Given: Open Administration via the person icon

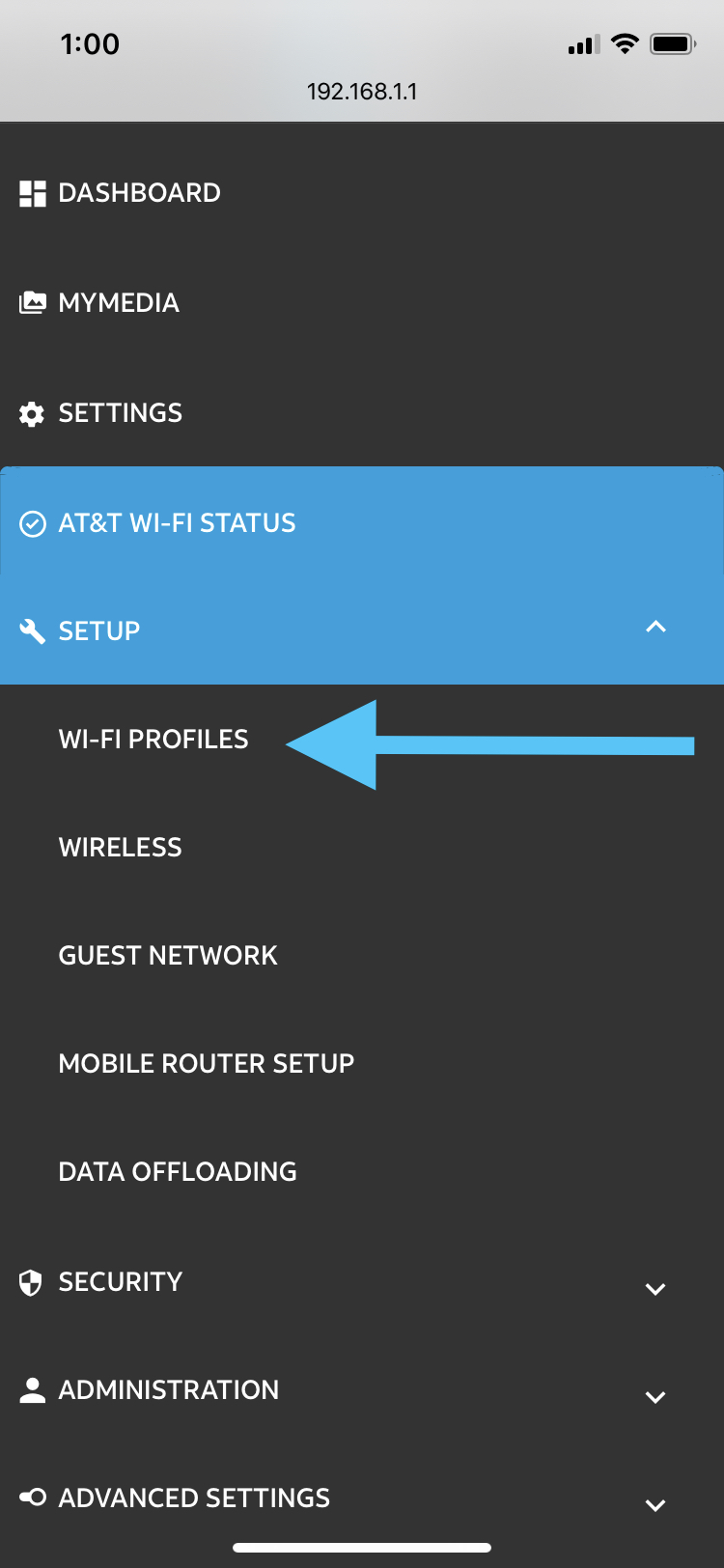Looking at the screenshot, I should click(x=32, y=1389).
